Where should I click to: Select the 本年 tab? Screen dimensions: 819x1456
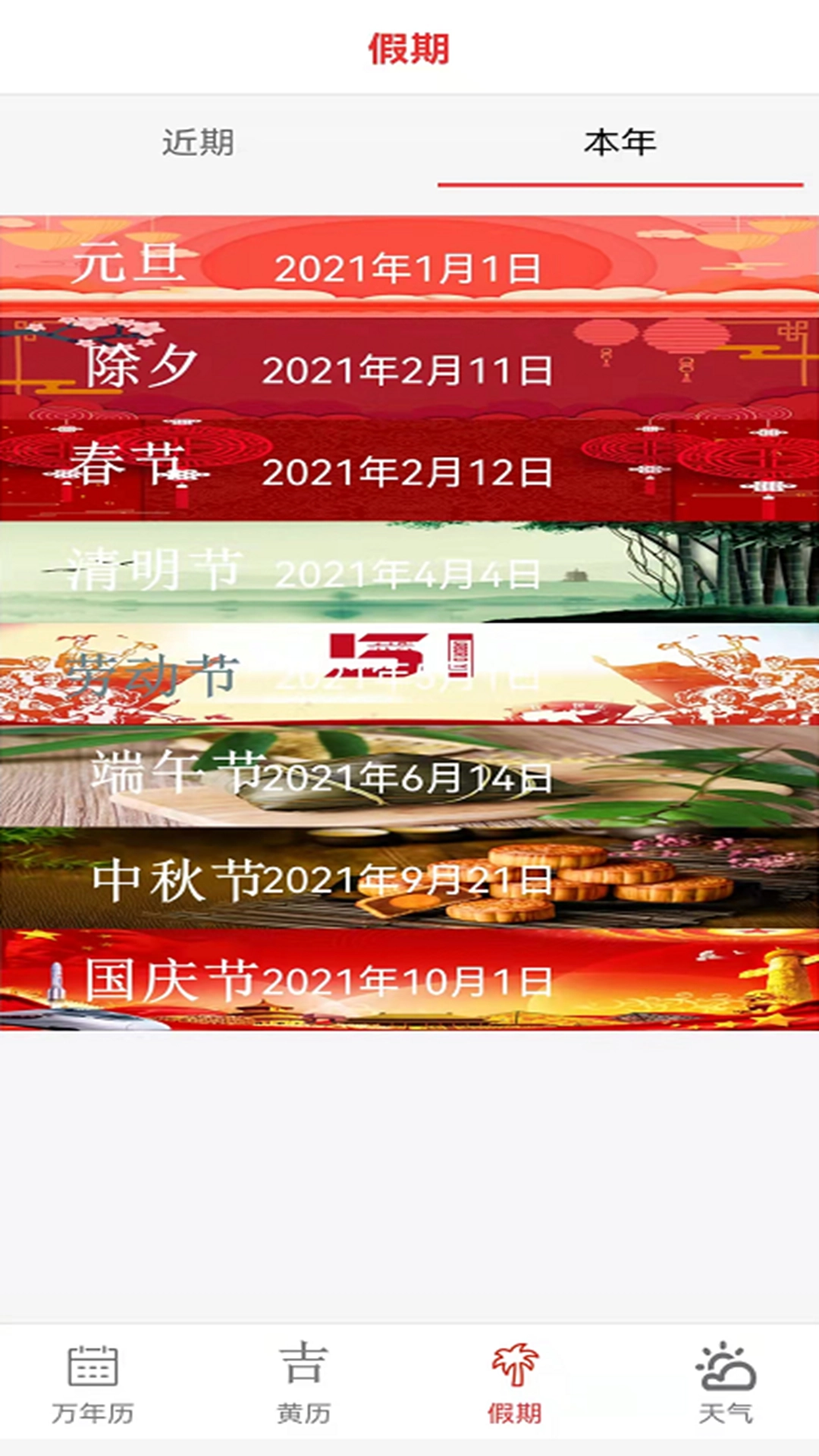(x=620, y=143)
